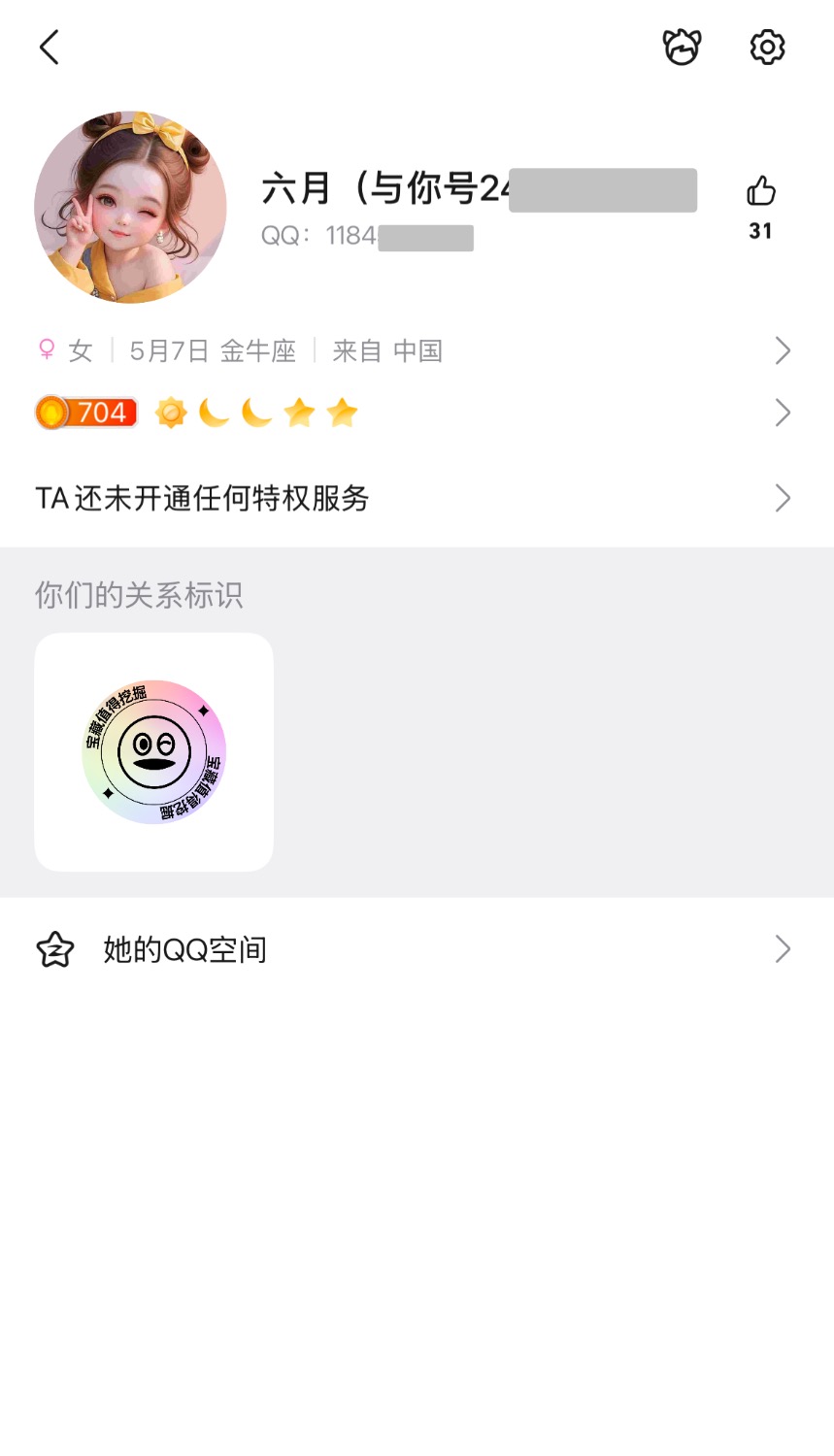Give a thumbs-up like to this profile
Screen dimensions: 834x1456
point(761,191)
